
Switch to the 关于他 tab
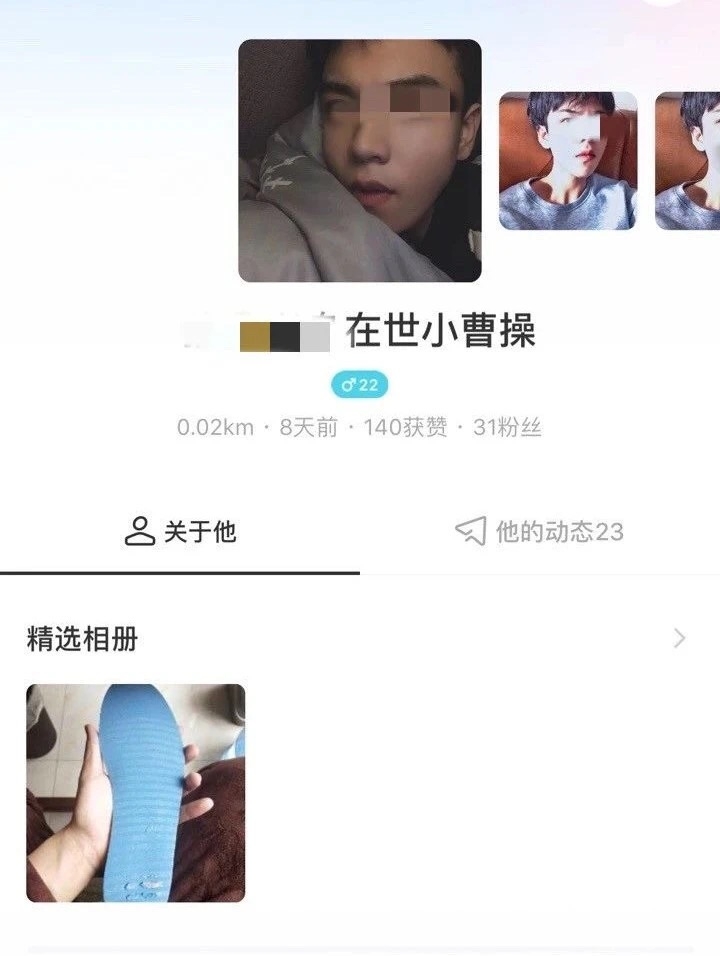click(x=180, y=531)
